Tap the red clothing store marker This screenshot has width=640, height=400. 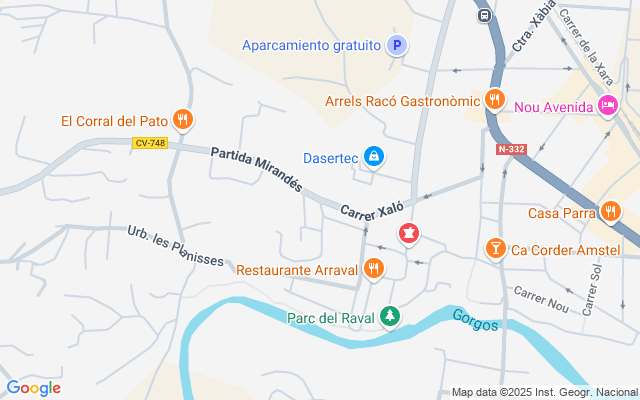[x=408, y=234]
